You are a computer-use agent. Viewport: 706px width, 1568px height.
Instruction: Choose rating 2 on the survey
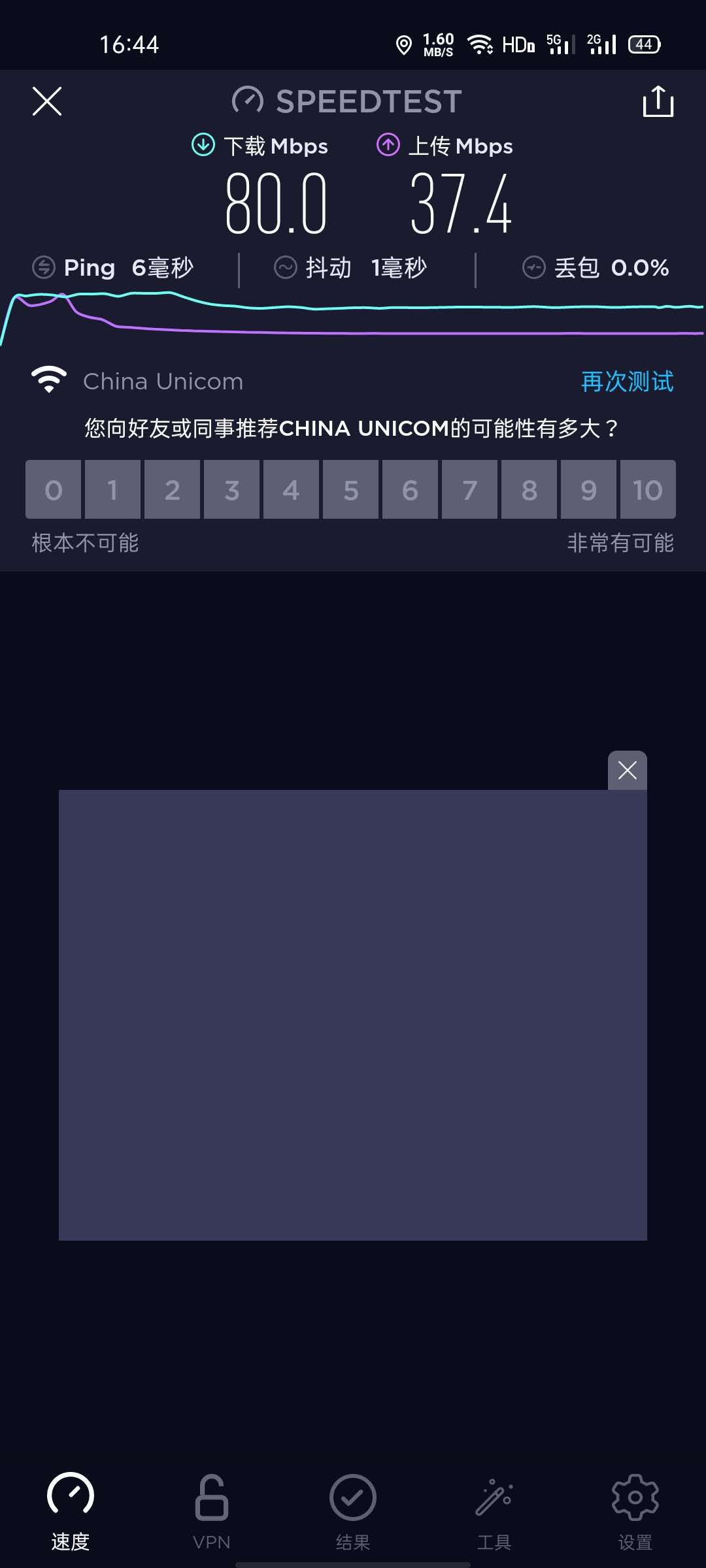(x=173, y=489)
